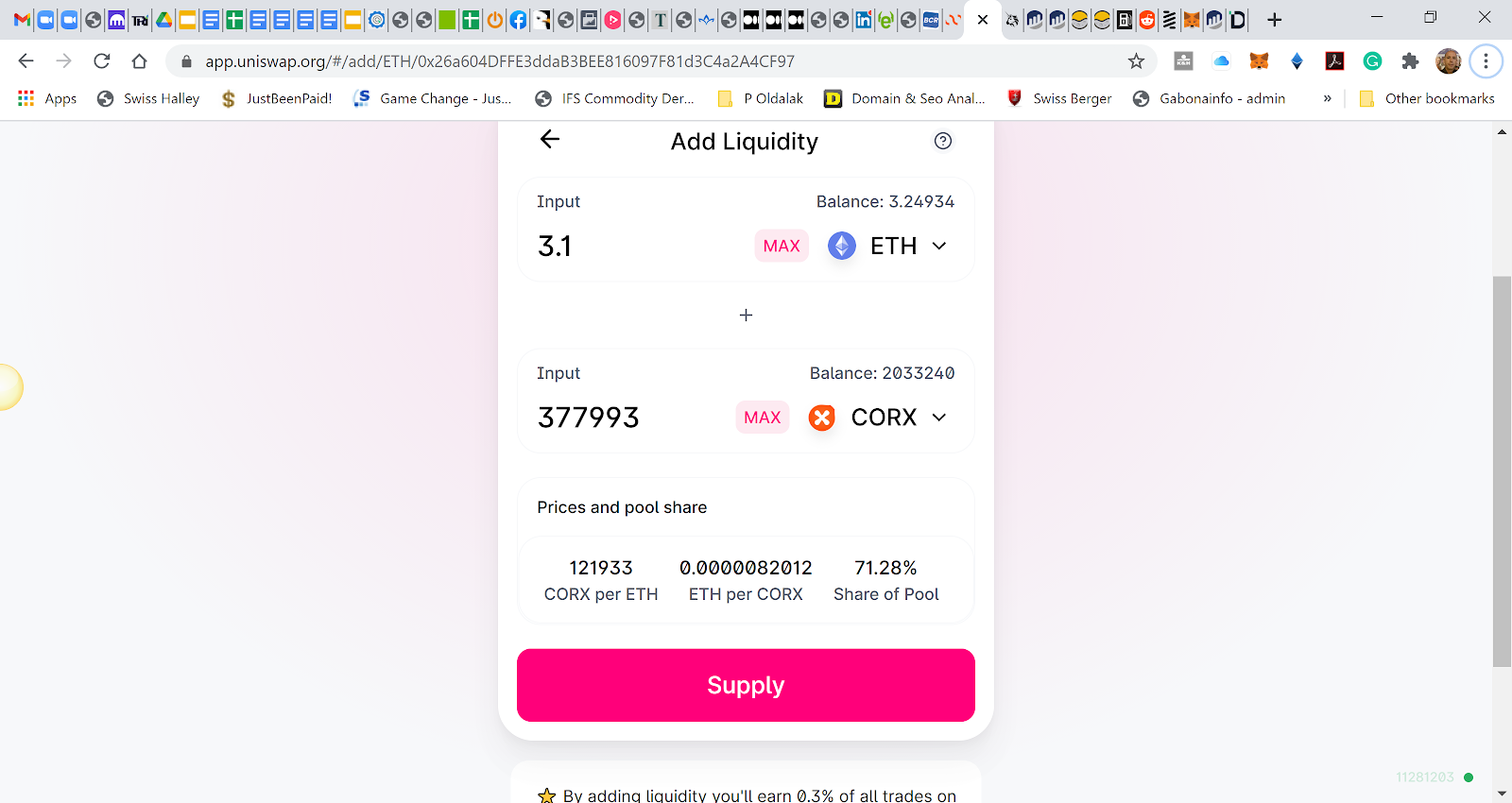Screen dimensions: 1512x803
Task: Edit the 377993 CORX amount field
Action: pyautogui.click(x=624, y=418)
